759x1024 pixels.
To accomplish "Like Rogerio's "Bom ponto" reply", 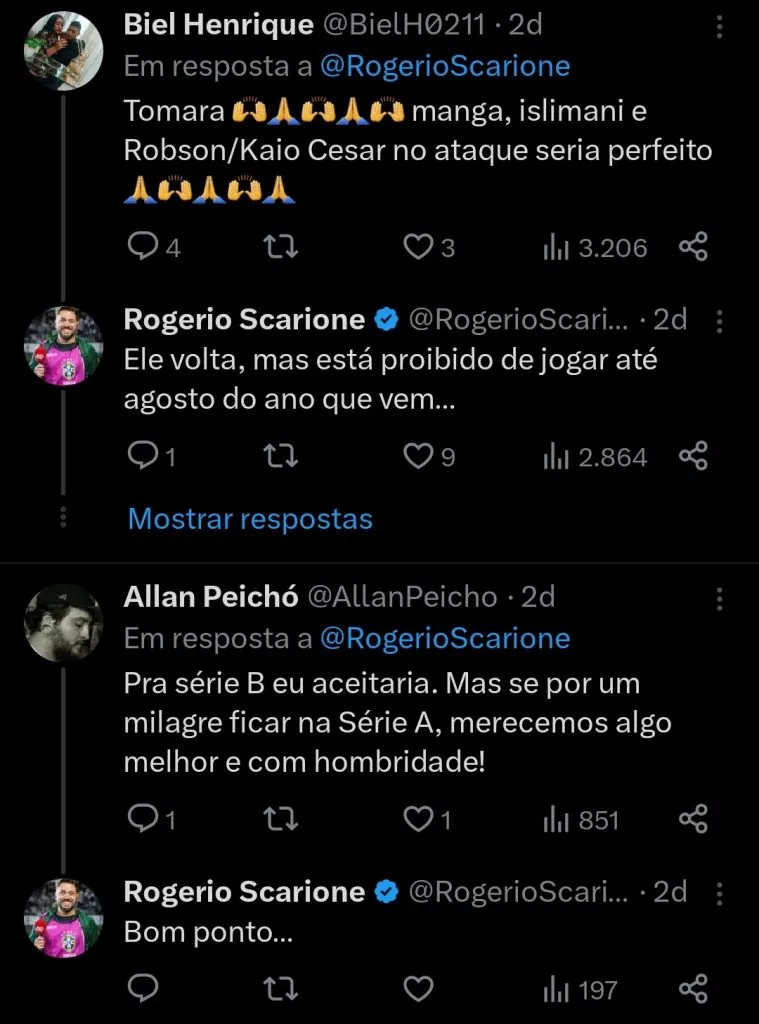I will [x=417, y=990].
